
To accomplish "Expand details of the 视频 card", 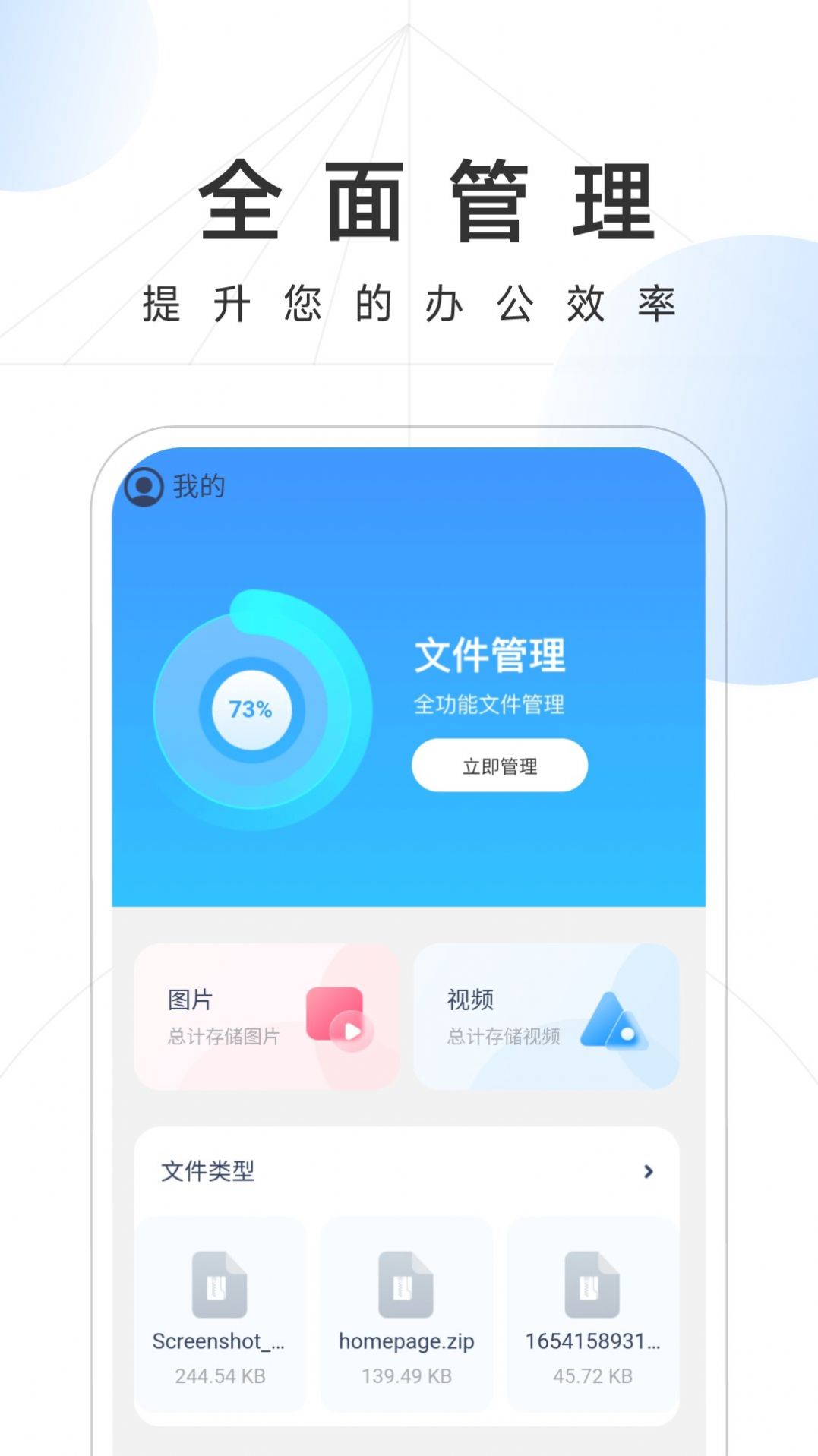I will pyautogui.click(x=548, y=1018).
